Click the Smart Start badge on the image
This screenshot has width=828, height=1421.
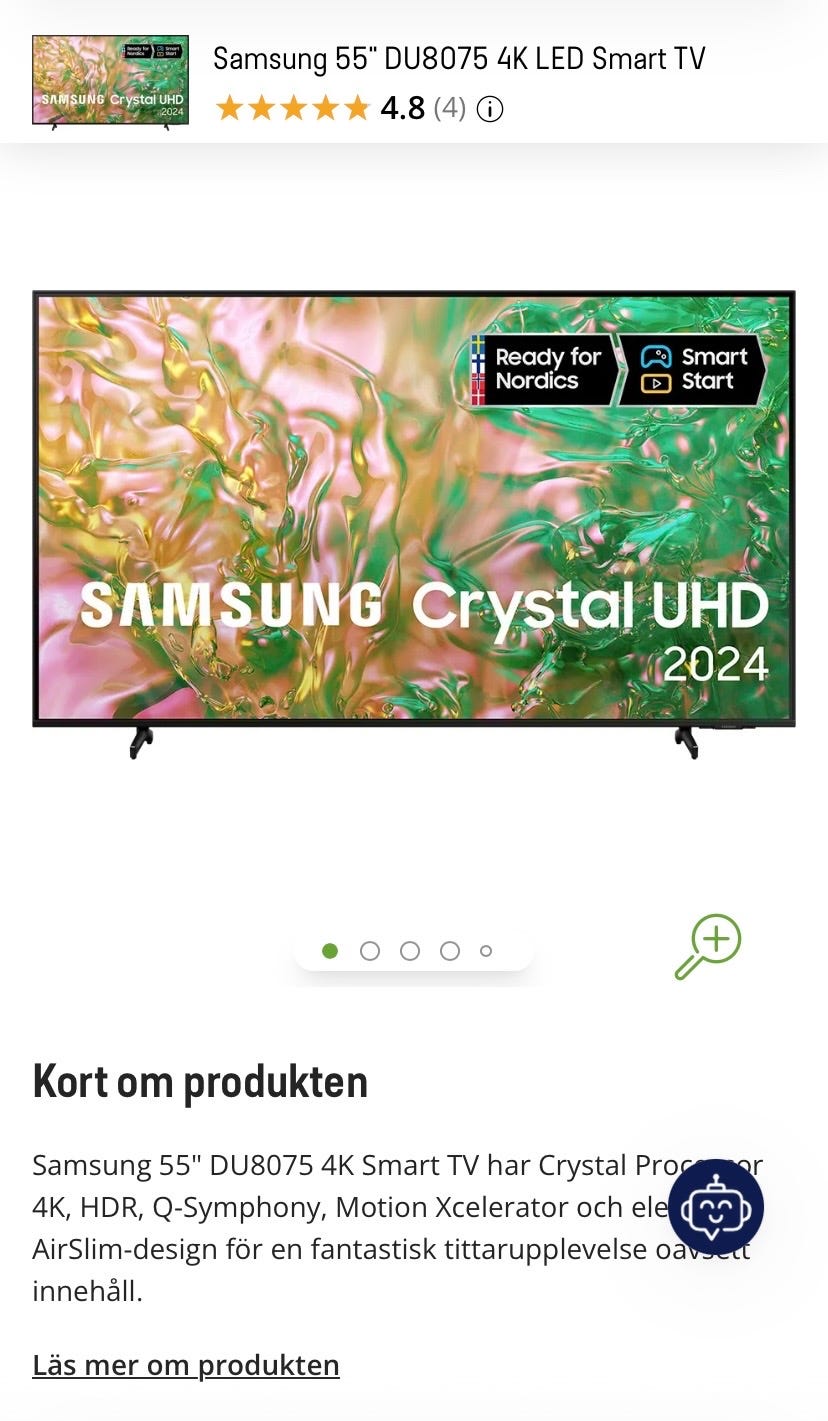click(x=693, y=369)
